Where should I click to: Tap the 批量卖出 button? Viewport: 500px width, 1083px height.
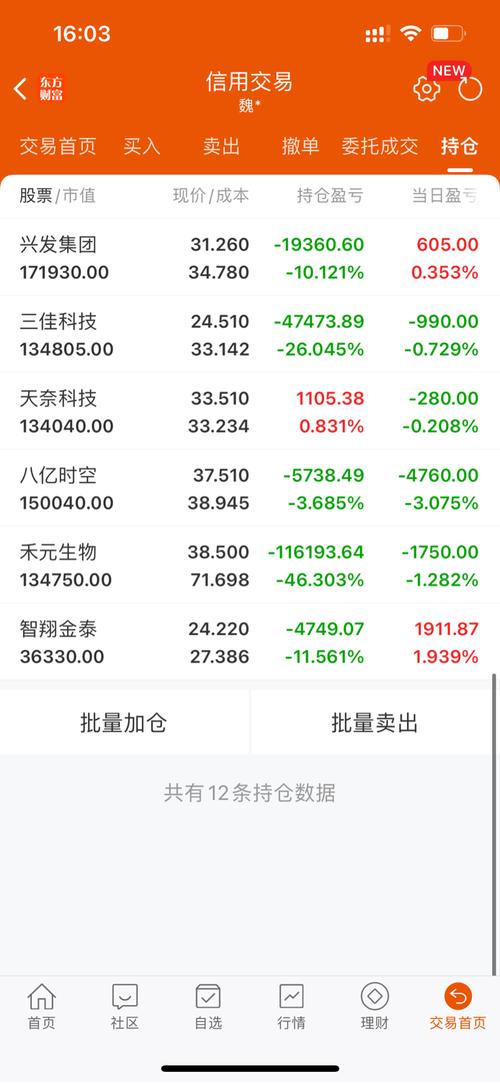point(375,723)
